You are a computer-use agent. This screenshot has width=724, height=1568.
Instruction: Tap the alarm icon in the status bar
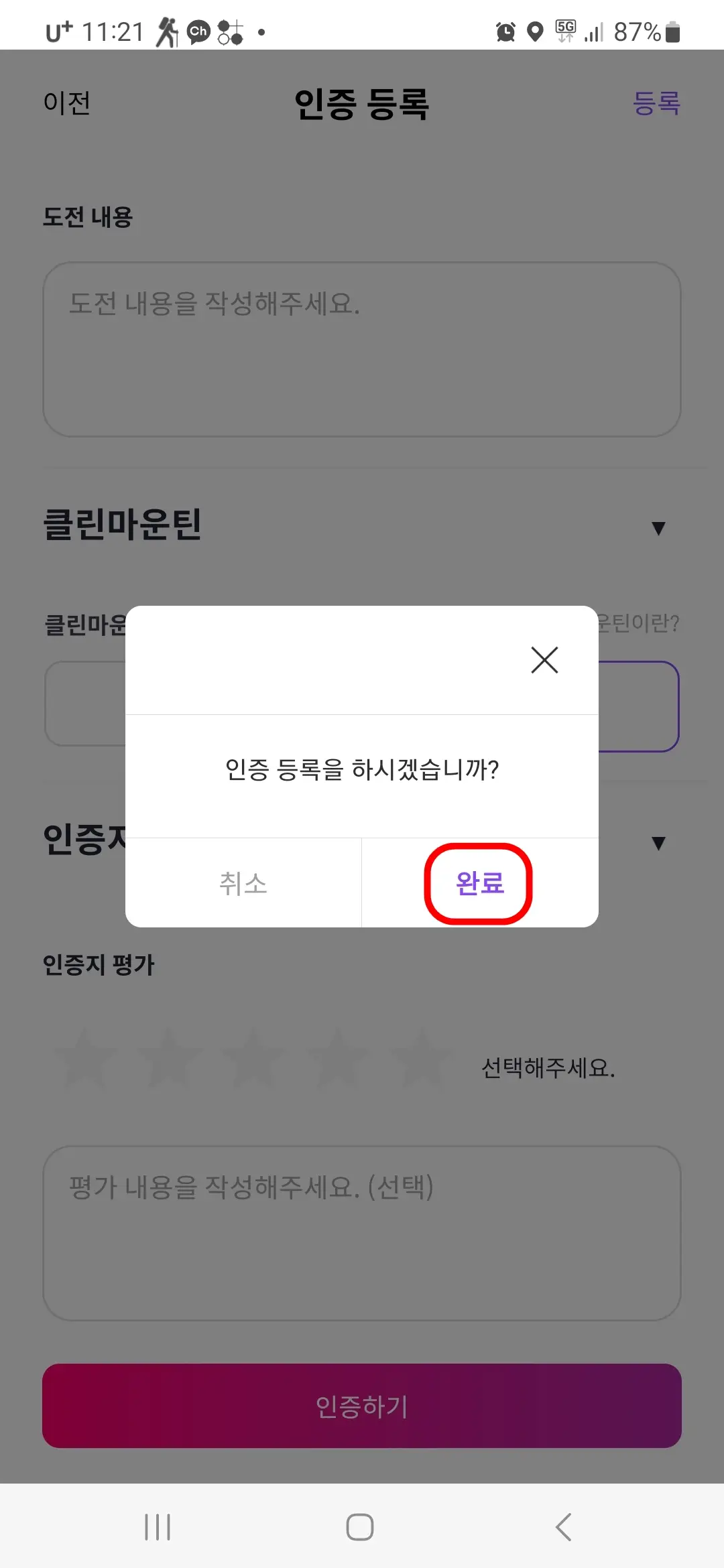point(504,31)
